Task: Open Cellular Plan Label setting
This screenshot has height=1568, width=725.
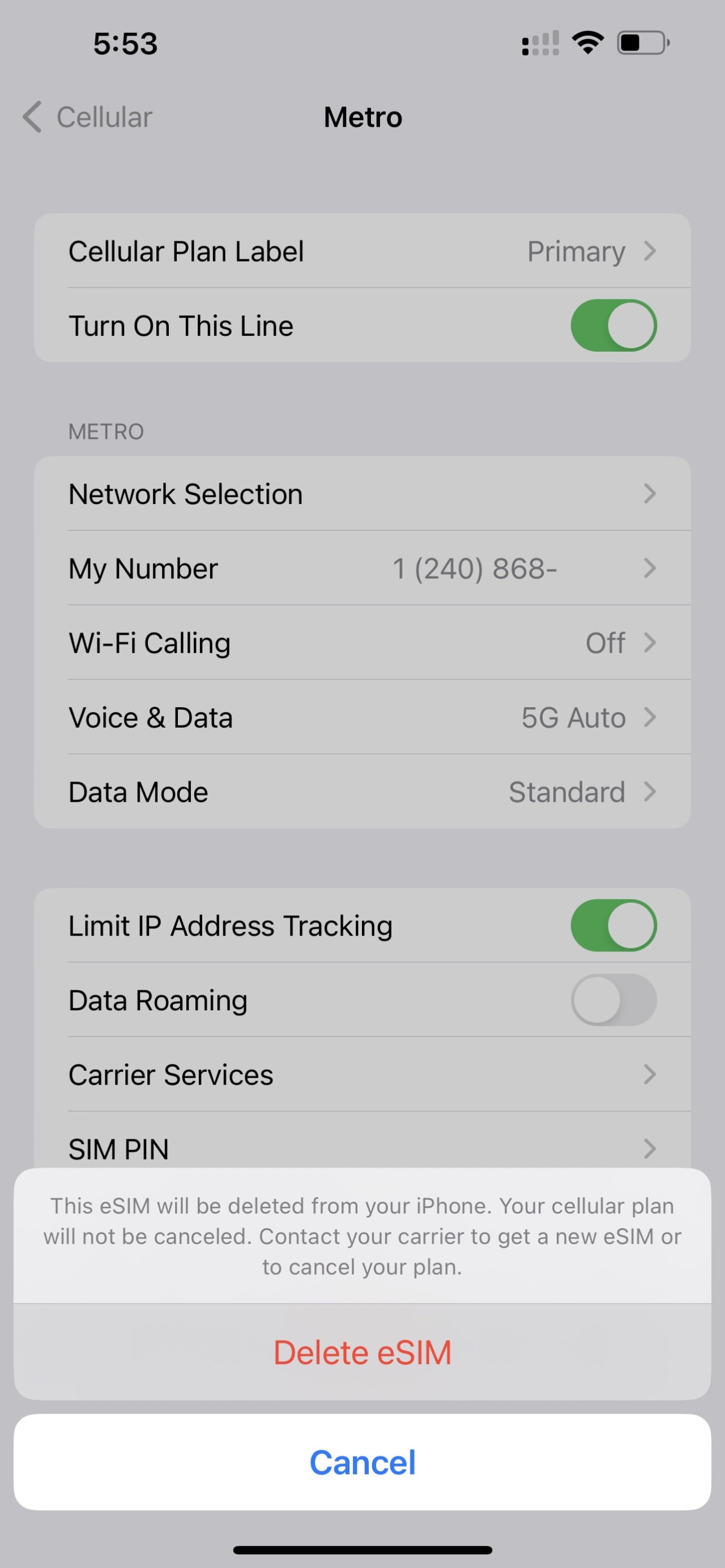Action: click(x=362, y=251)
